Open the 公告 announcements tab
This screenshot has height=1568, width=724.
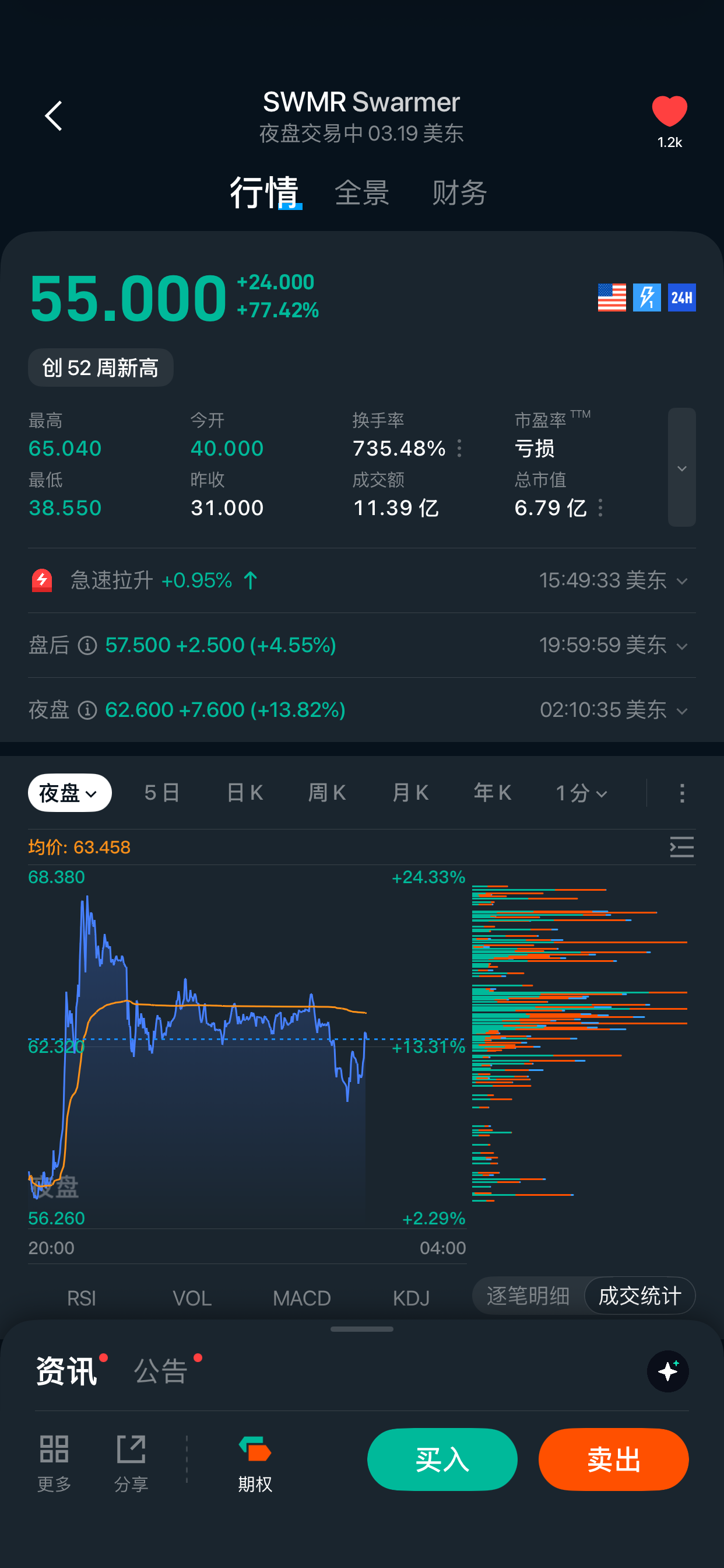(x=161, y=1371)
